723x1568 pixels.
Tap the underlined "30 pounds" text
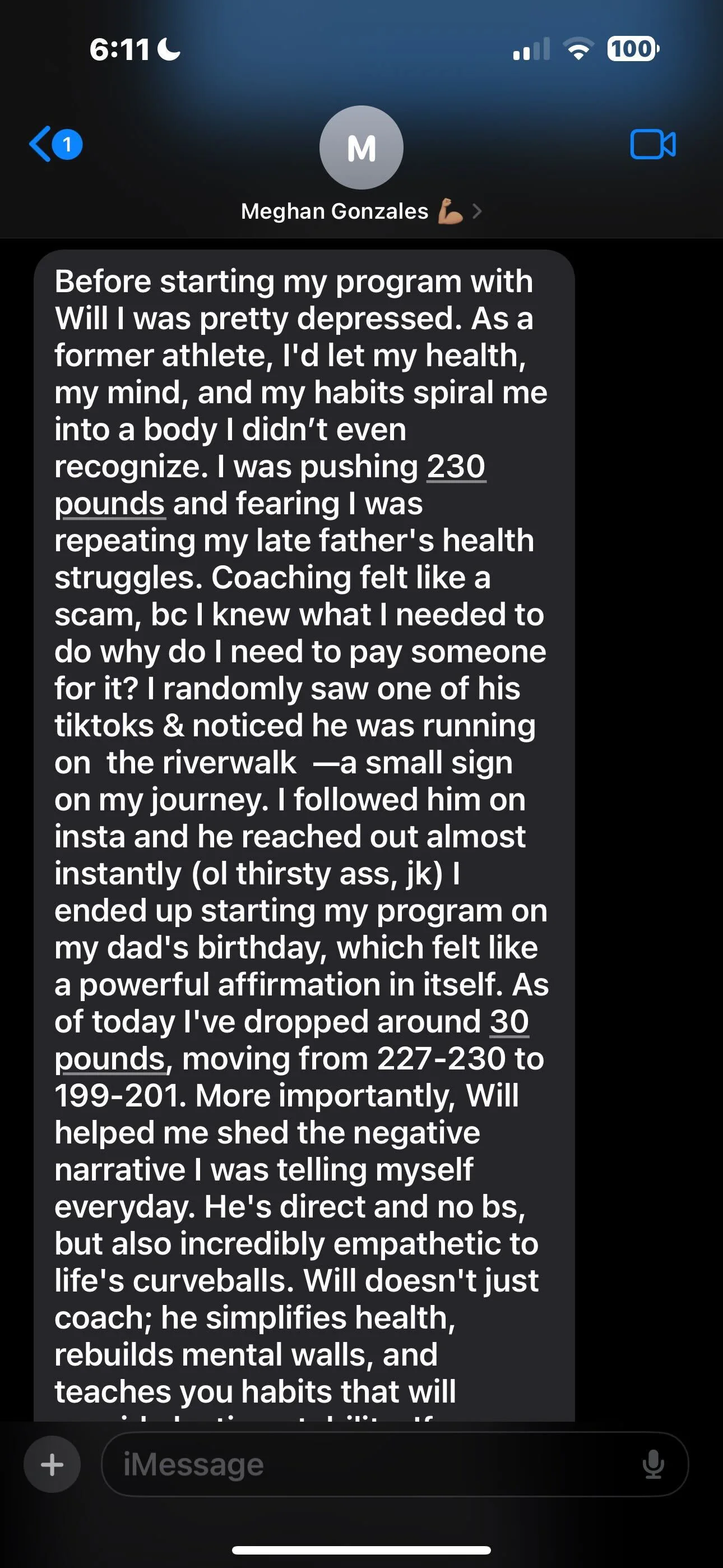coord(509,1022)
